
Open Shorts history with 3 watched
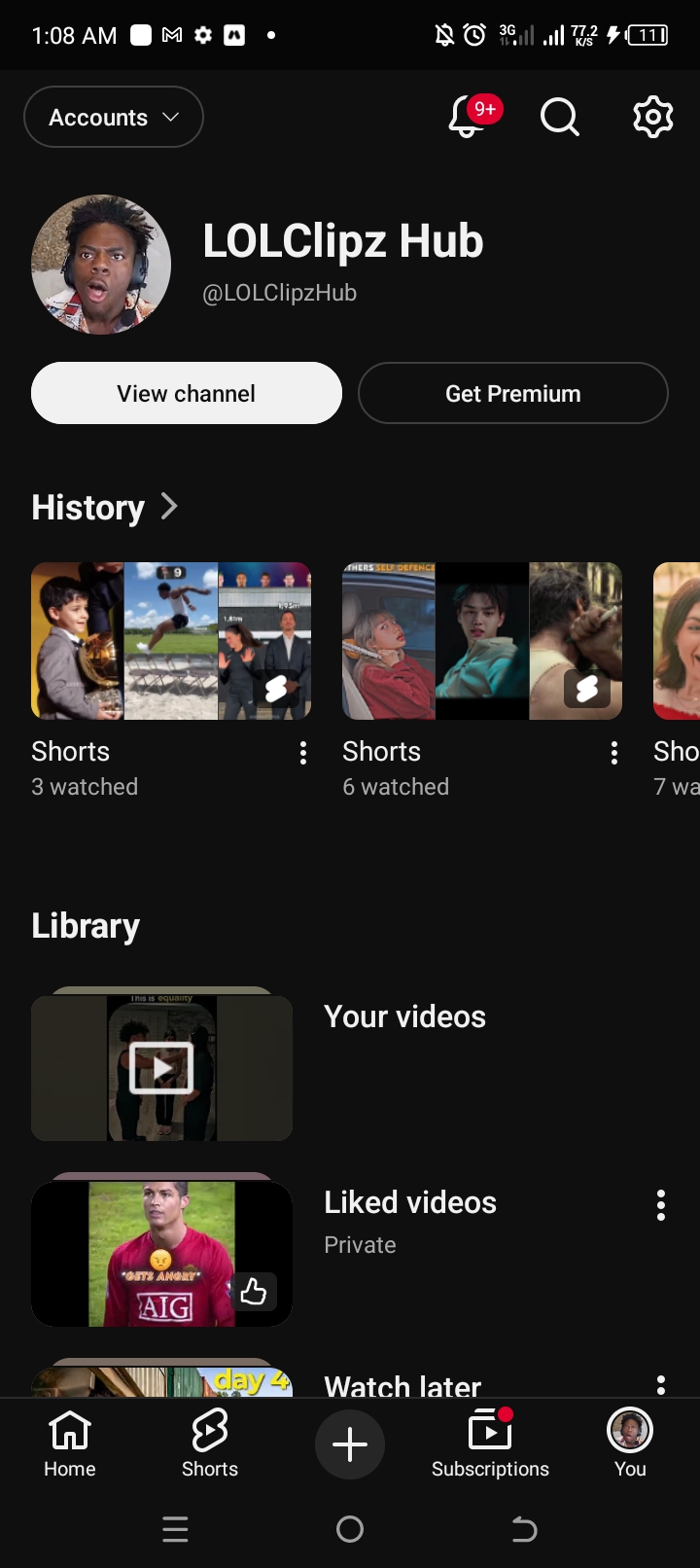(x=171, y=641)
